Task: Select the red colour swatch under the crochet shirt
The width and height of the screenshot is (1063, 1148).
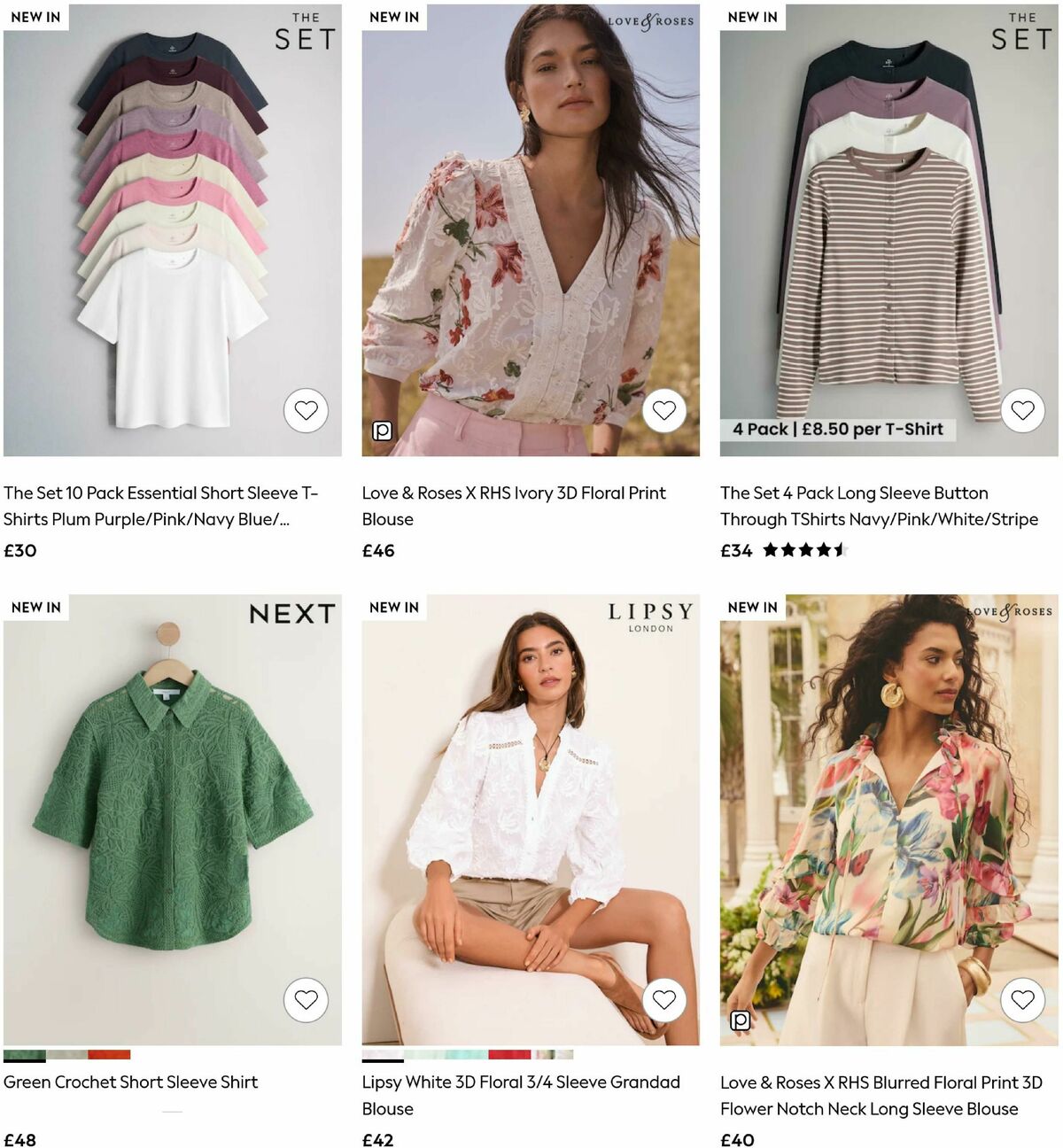Action: click(108, 1054)
